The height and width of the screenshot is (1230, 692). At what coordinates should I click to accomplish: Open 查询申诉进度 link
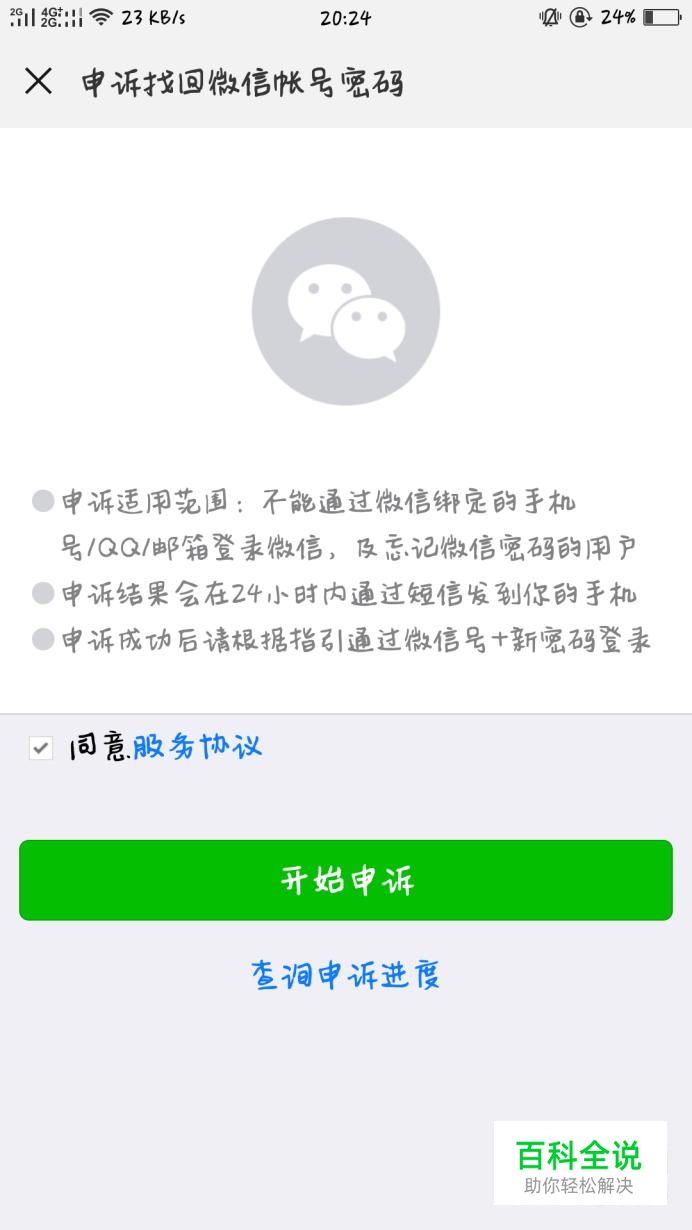click(x=346, y=975)
